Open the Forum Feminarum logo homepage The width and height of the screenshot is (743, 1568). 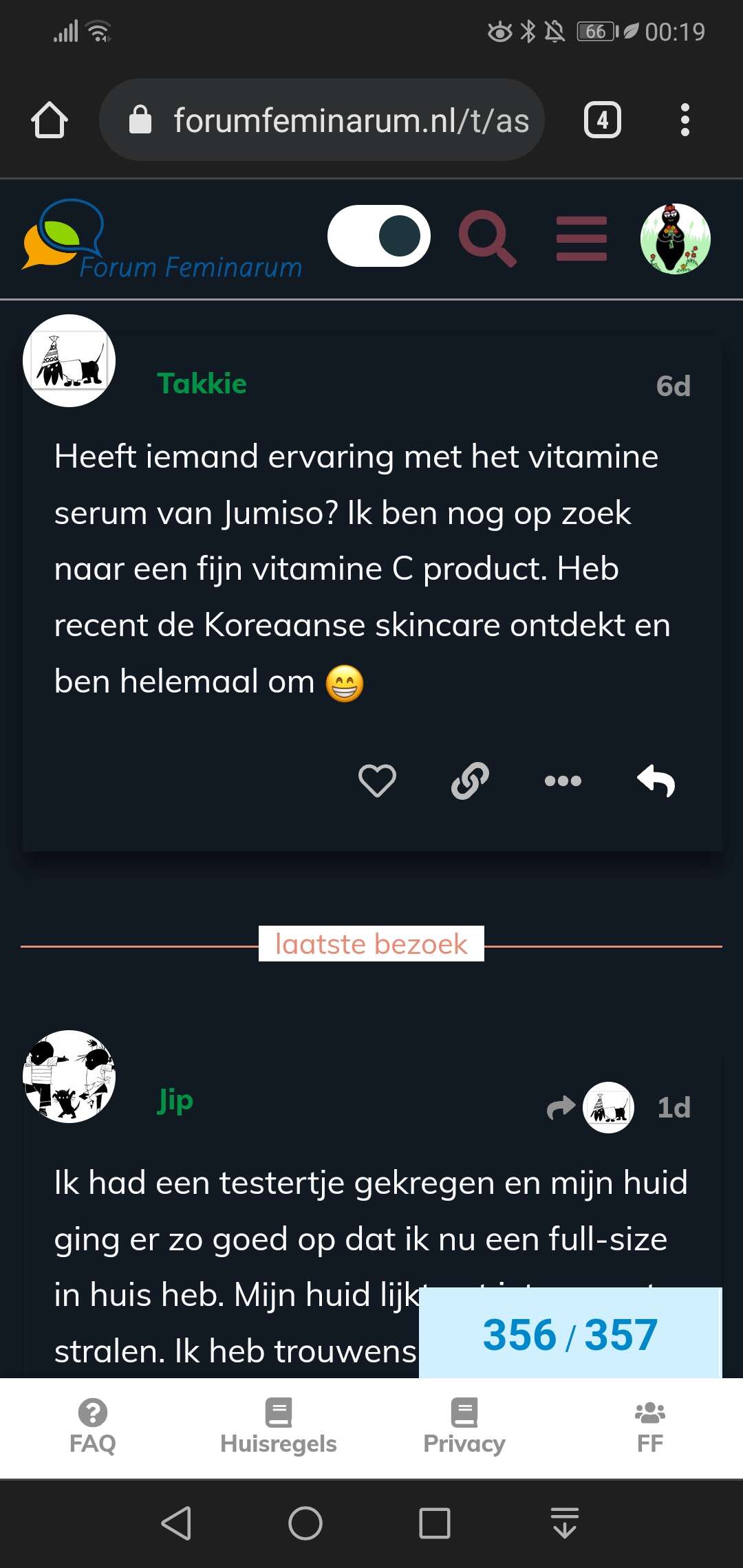coord(162,239)
